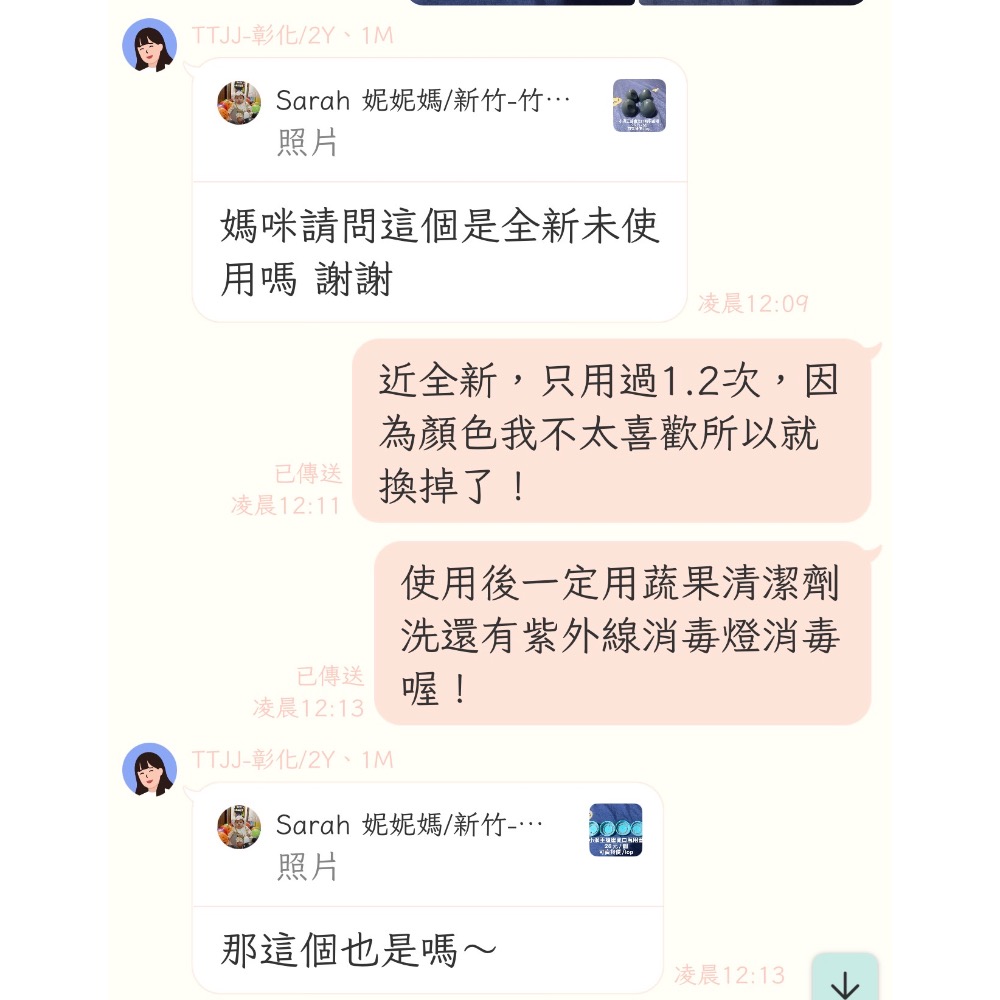Screen dimensions: 1000x1000
Task: Open quoted Sarah photo above 那這個也是嗎
Action: pos(616,830)
